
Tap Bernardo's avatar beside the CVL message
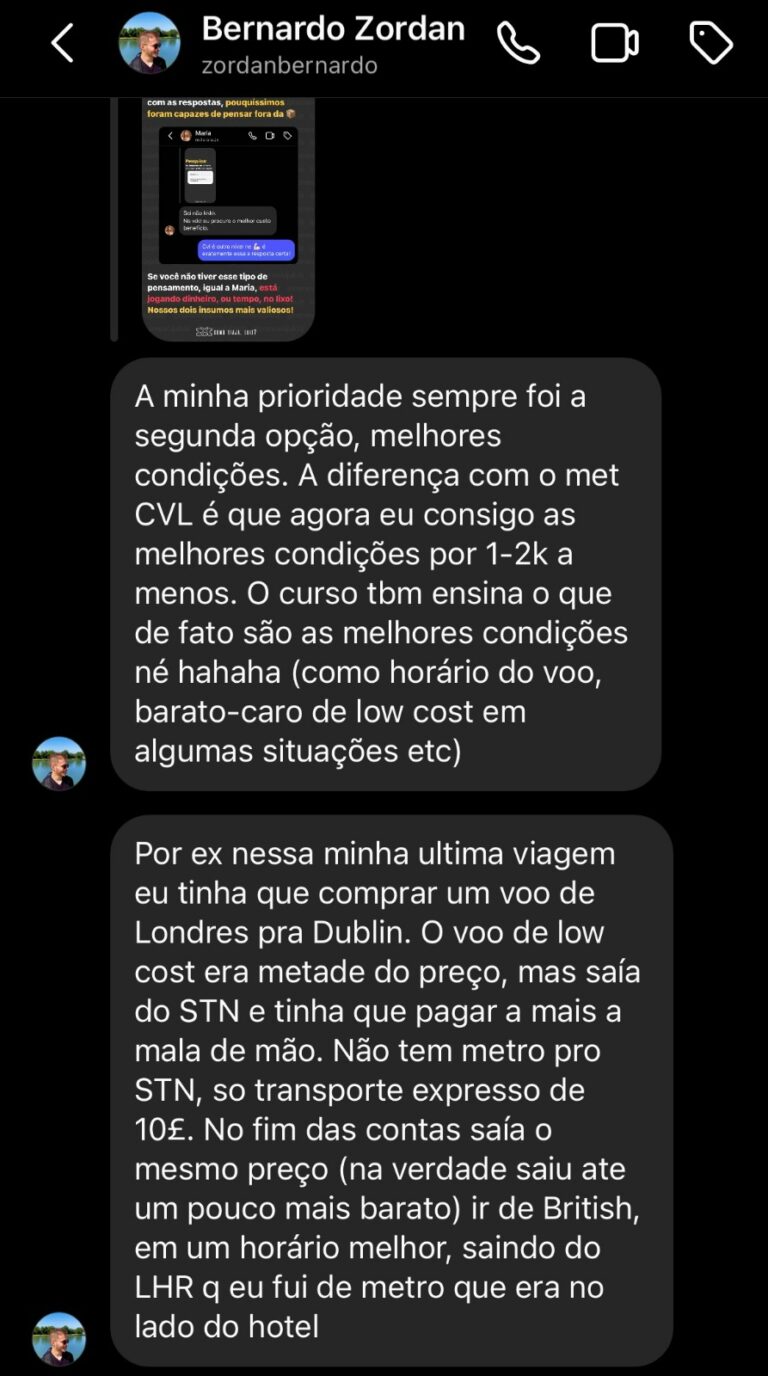(x=59, y=764)
